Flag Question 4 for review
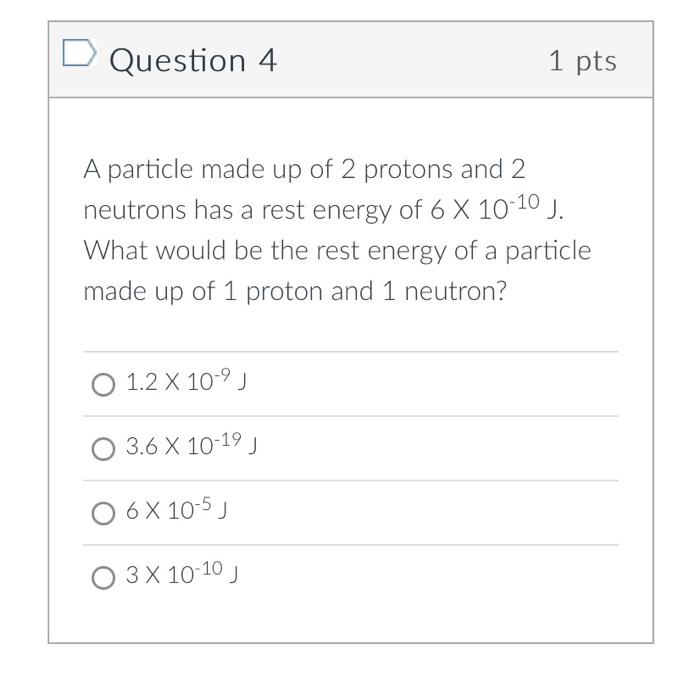The width and height of the screenshot is (700, 700). (78, 54)
